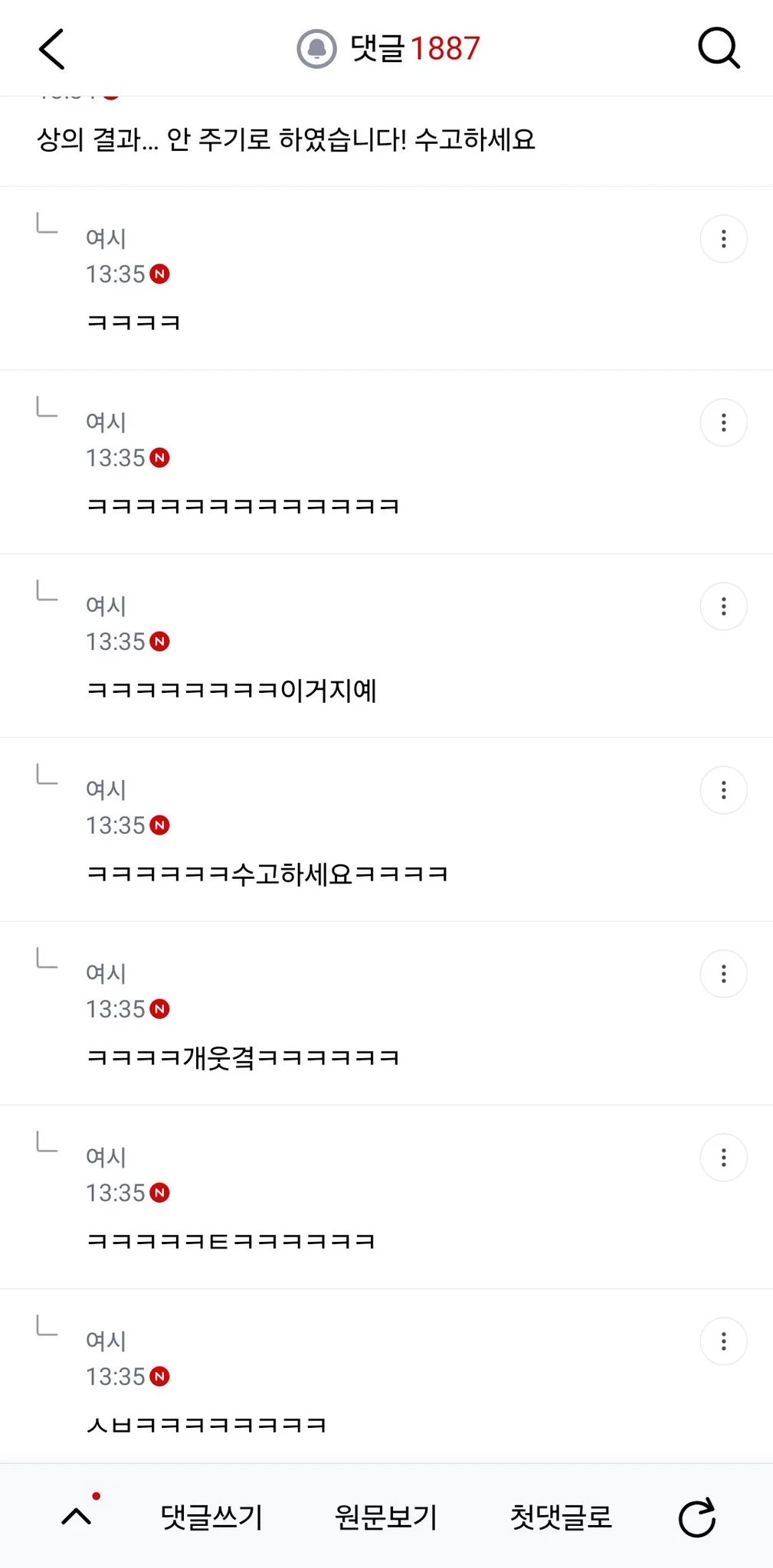
Task: Open options for the ㅅㅂㅋㅋㅋ reply
Action: (723, 1341)
